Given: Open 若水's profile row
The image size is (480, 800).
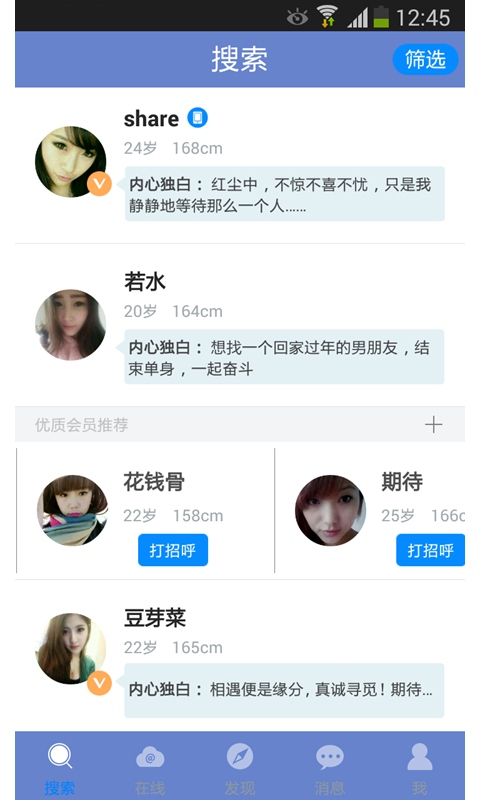Looking at the screenshot, I should click(240, 326).
